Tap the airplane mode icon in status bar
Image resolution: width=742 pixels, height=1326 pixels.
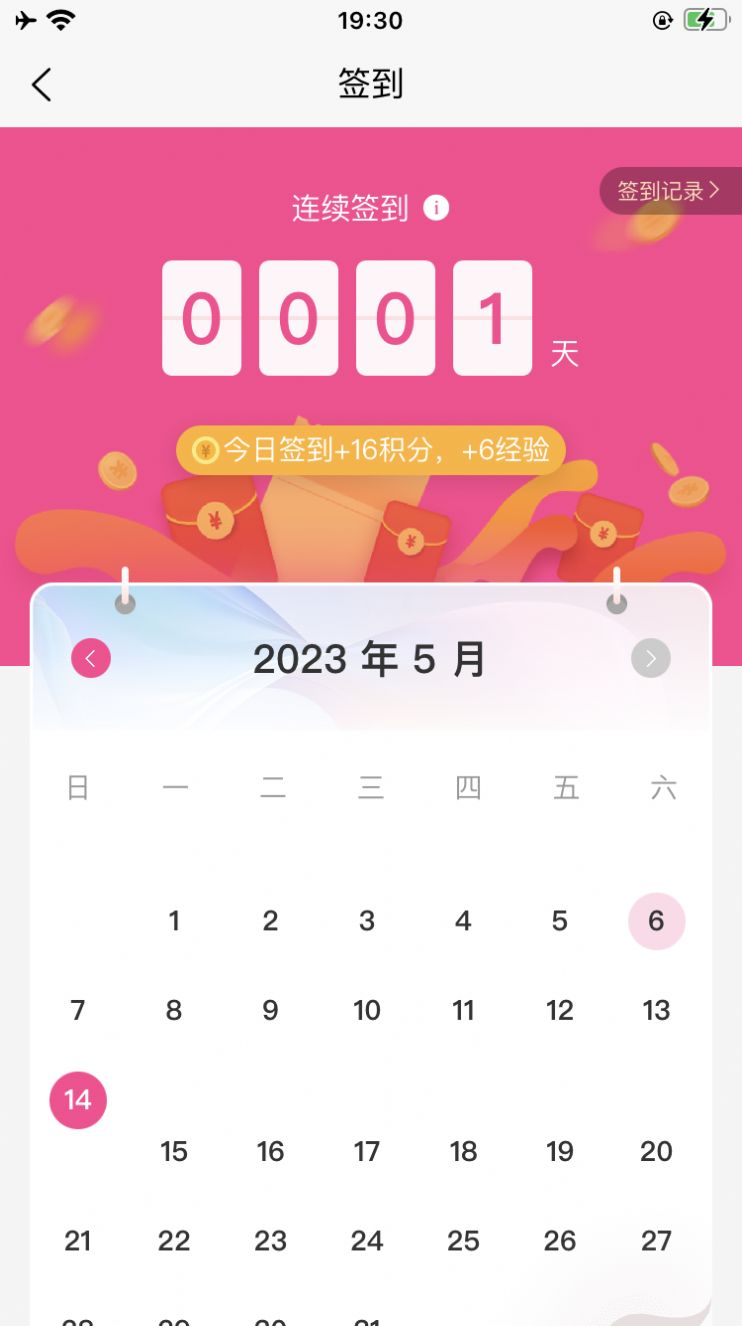(24, 18)
